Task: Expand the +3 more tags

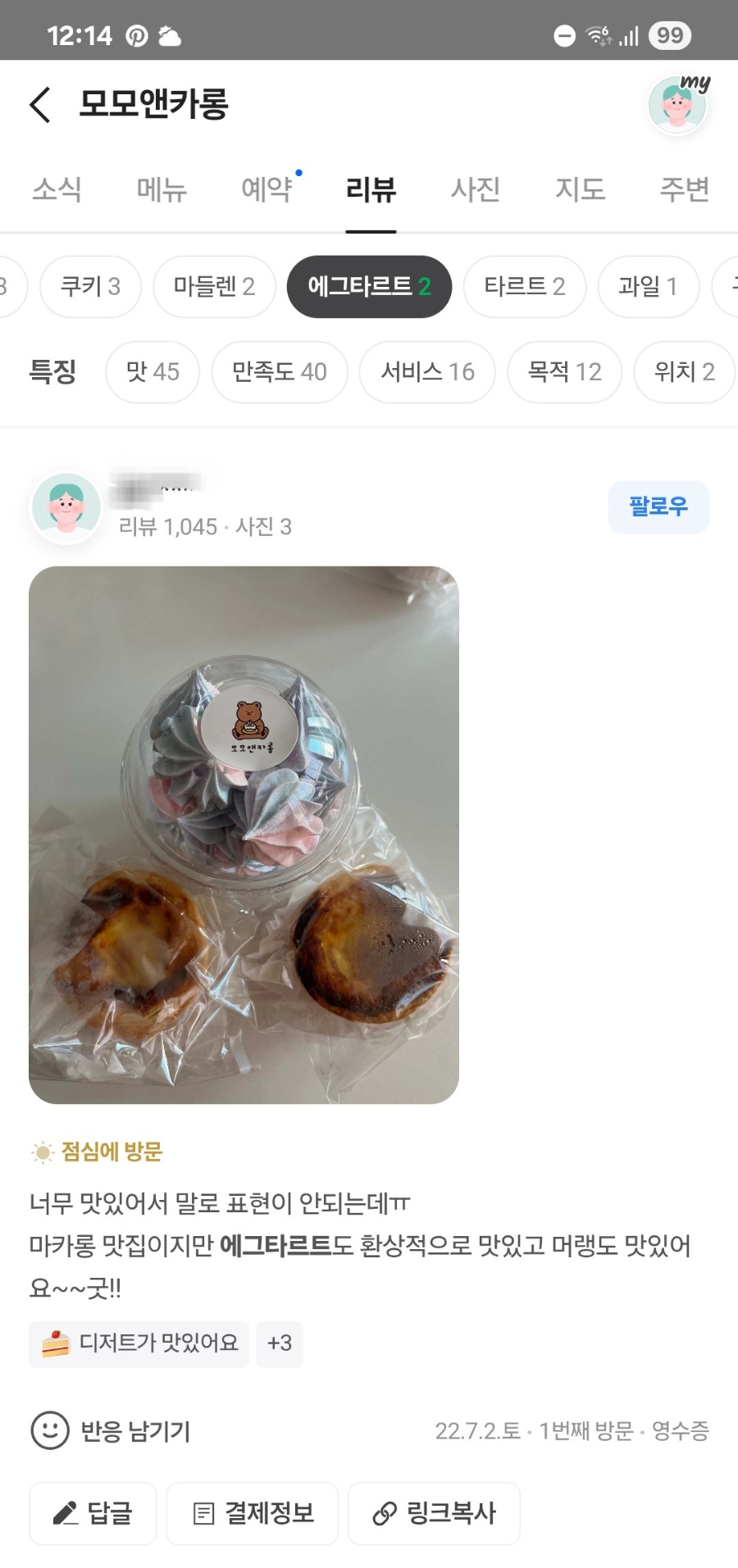Action: coord(280,1343)
